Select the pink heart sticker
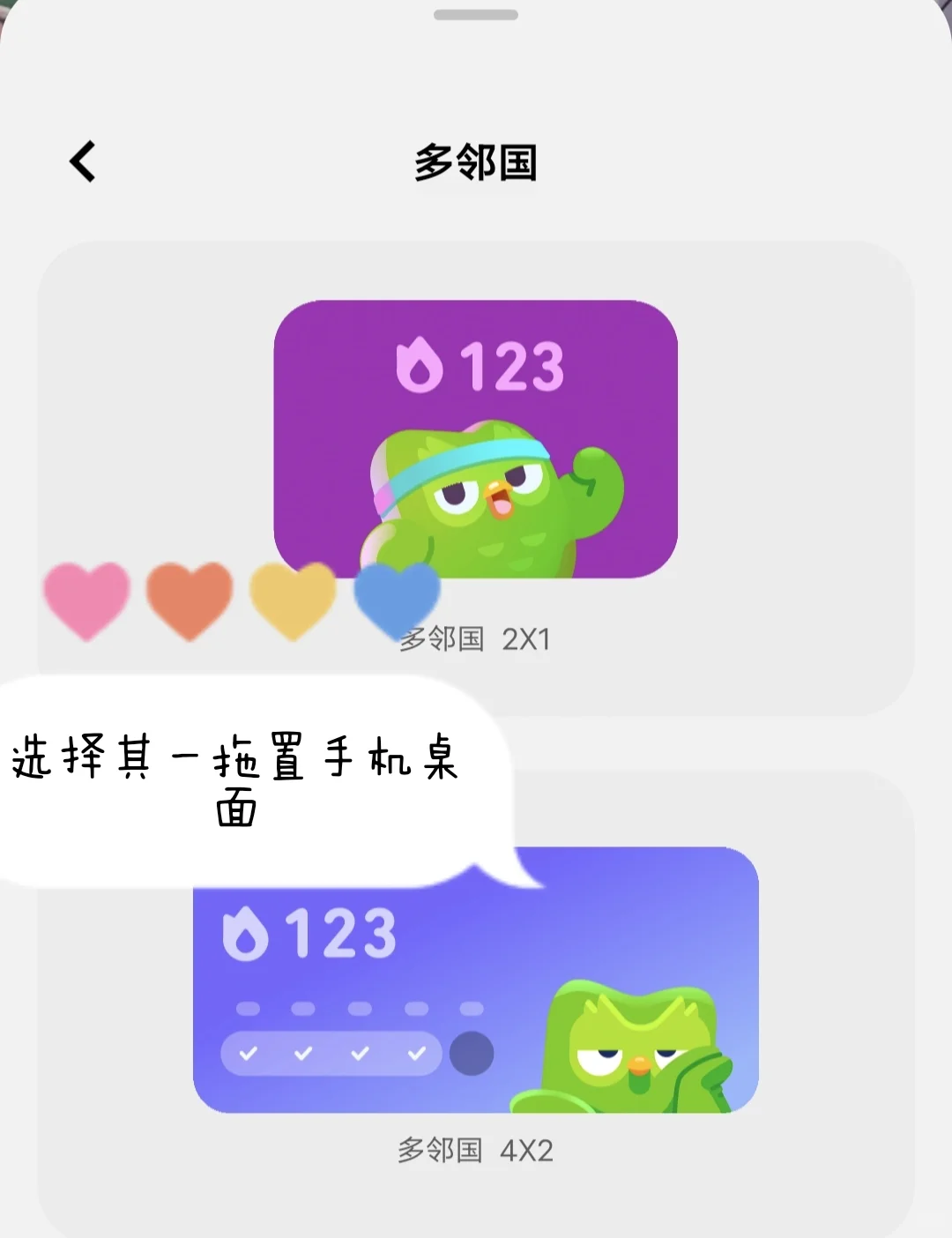 86,598
